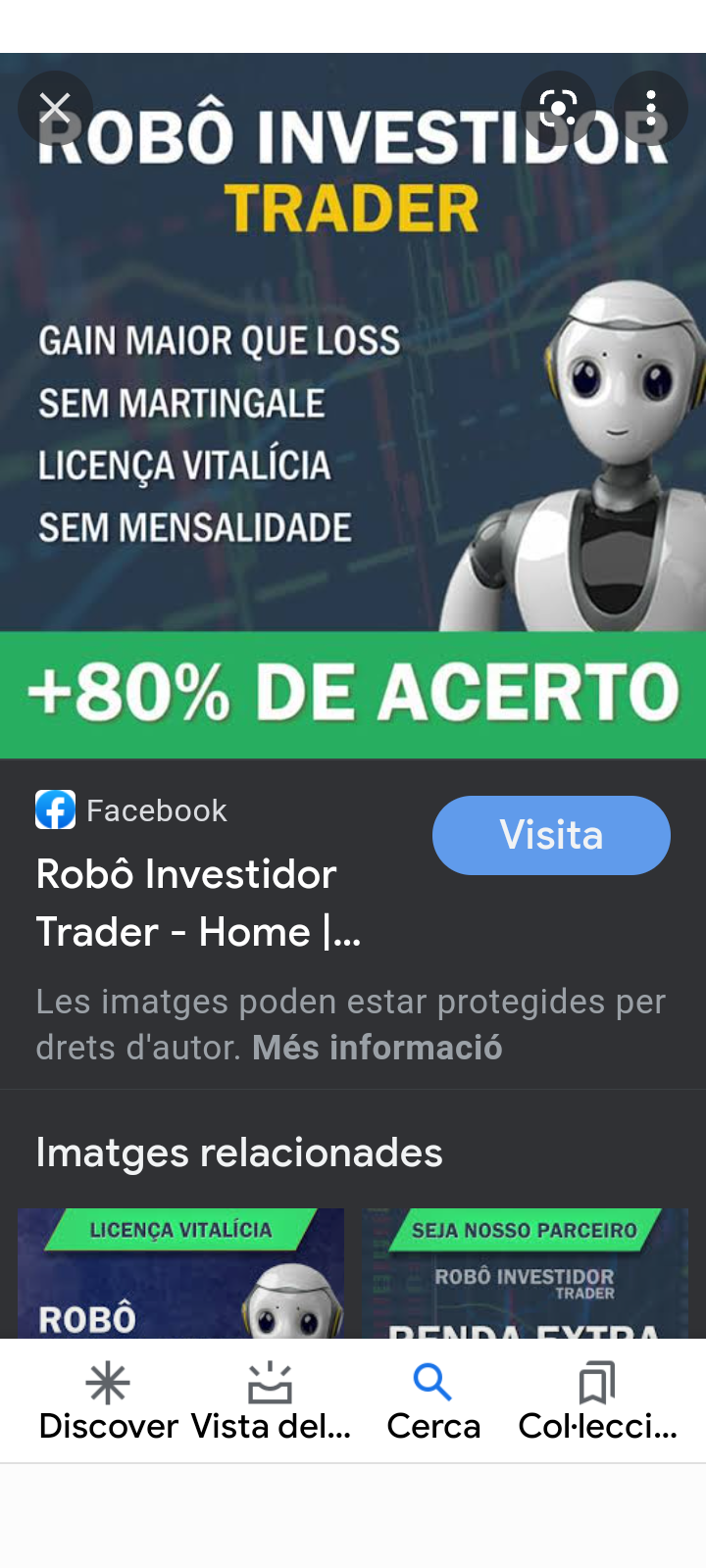Close the image viewer
706x1568 pixels.
pos(55,108)
